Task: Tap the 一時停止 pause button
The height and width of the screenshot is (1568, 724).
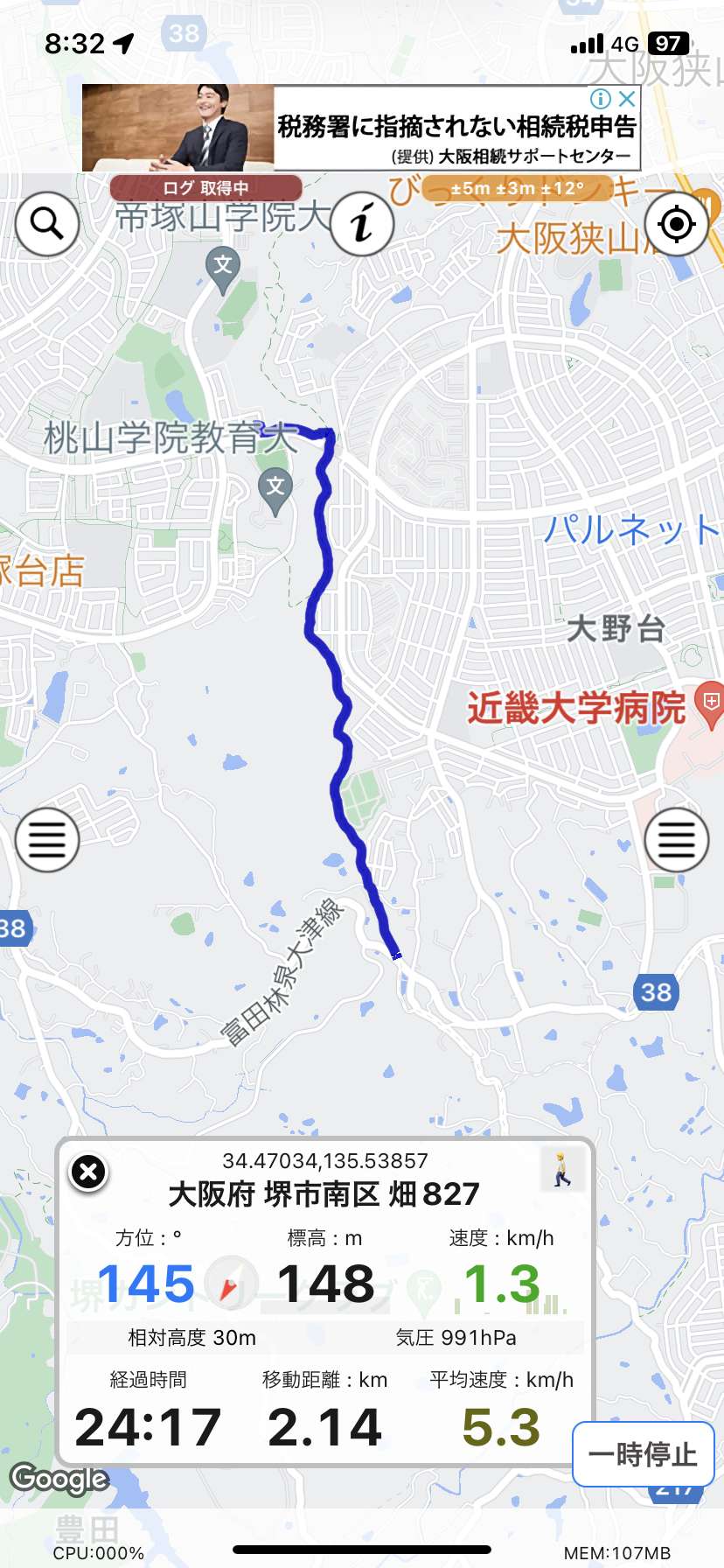Action: point(643,1454)
